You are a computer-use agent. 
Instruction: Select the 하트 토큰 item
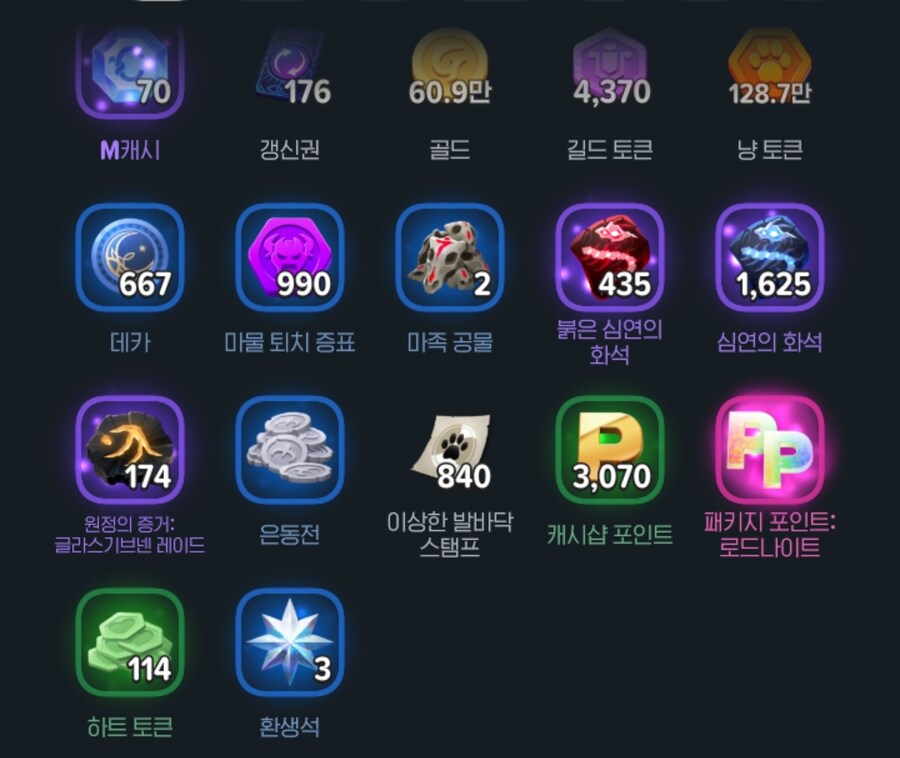tap(130, 642)
